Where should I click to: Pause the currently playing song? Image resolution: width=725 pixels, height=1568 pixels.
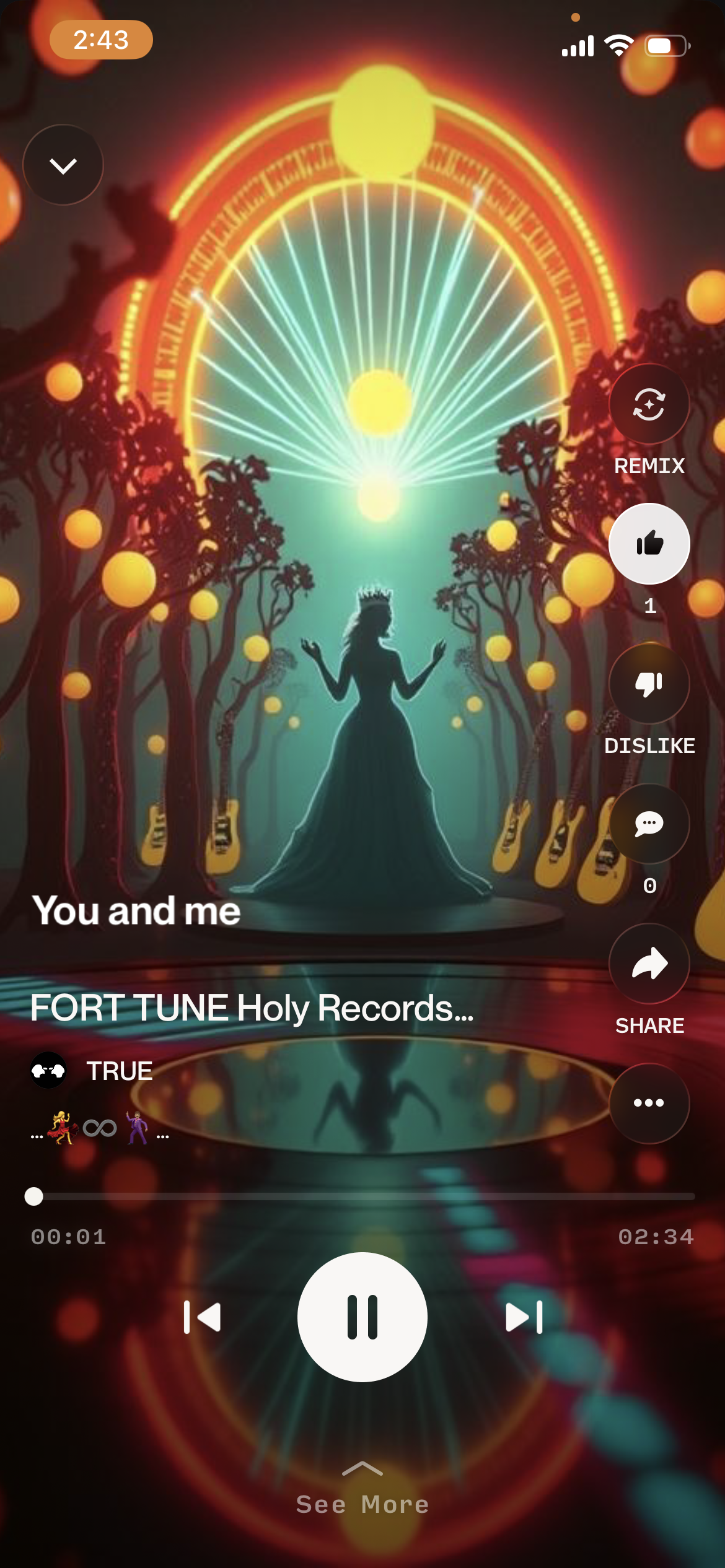(362, 1317)
